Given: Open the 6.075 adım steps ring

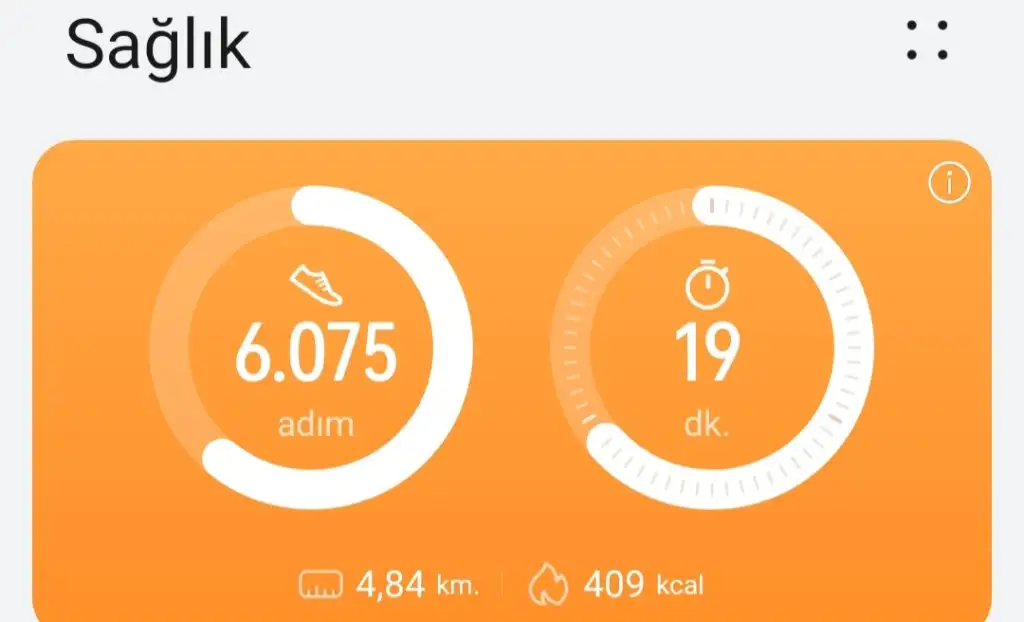Looking at the screenshot, I should pyautogui.click(x=312, y=348).
